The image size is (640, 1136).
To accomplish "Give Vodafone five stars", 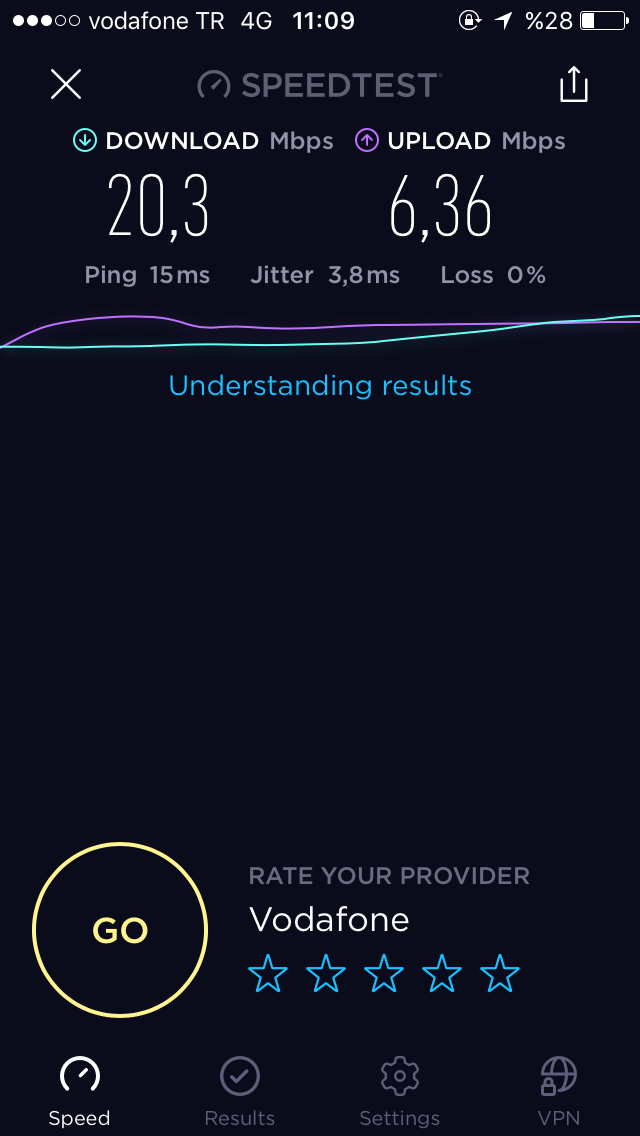I will click(500, 973).
